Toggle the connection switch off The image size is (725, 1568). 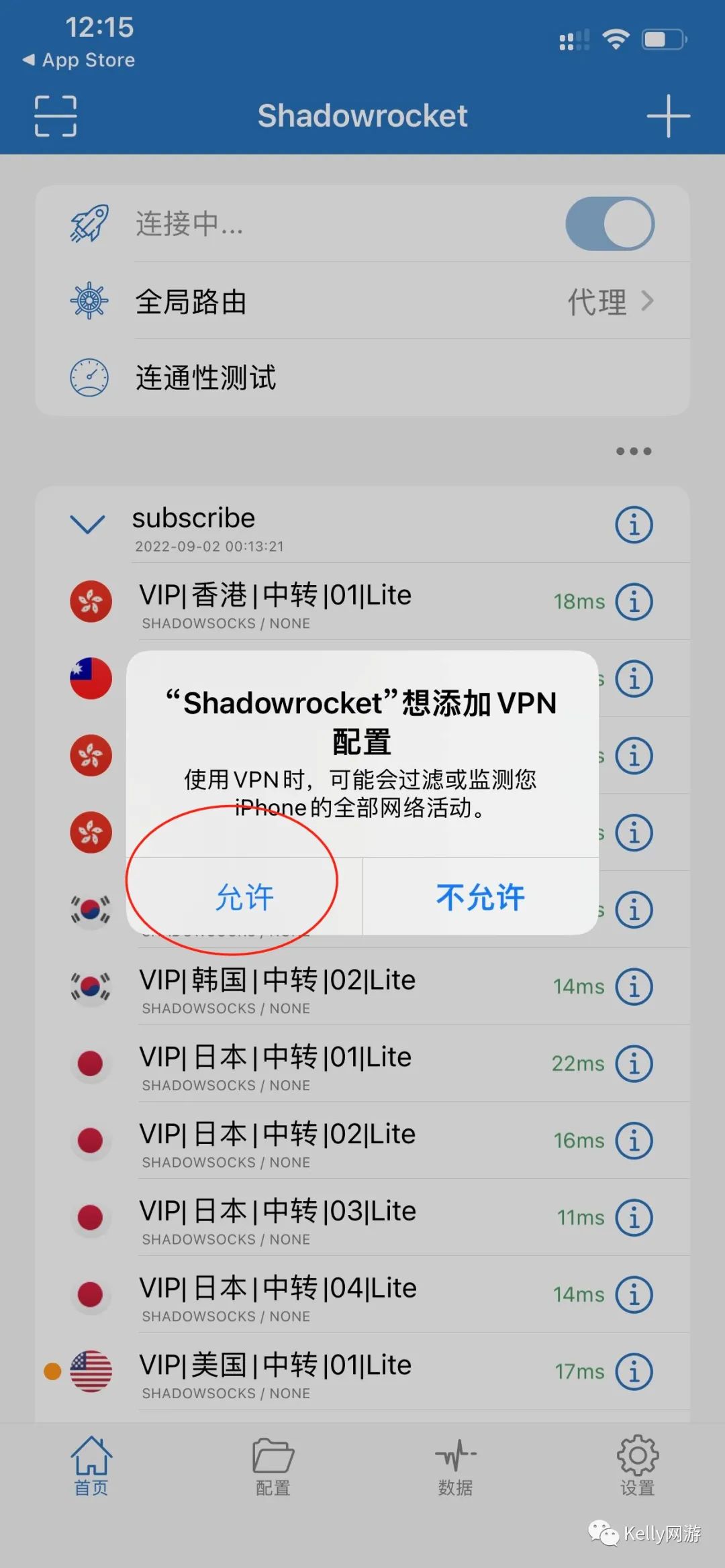610,223
